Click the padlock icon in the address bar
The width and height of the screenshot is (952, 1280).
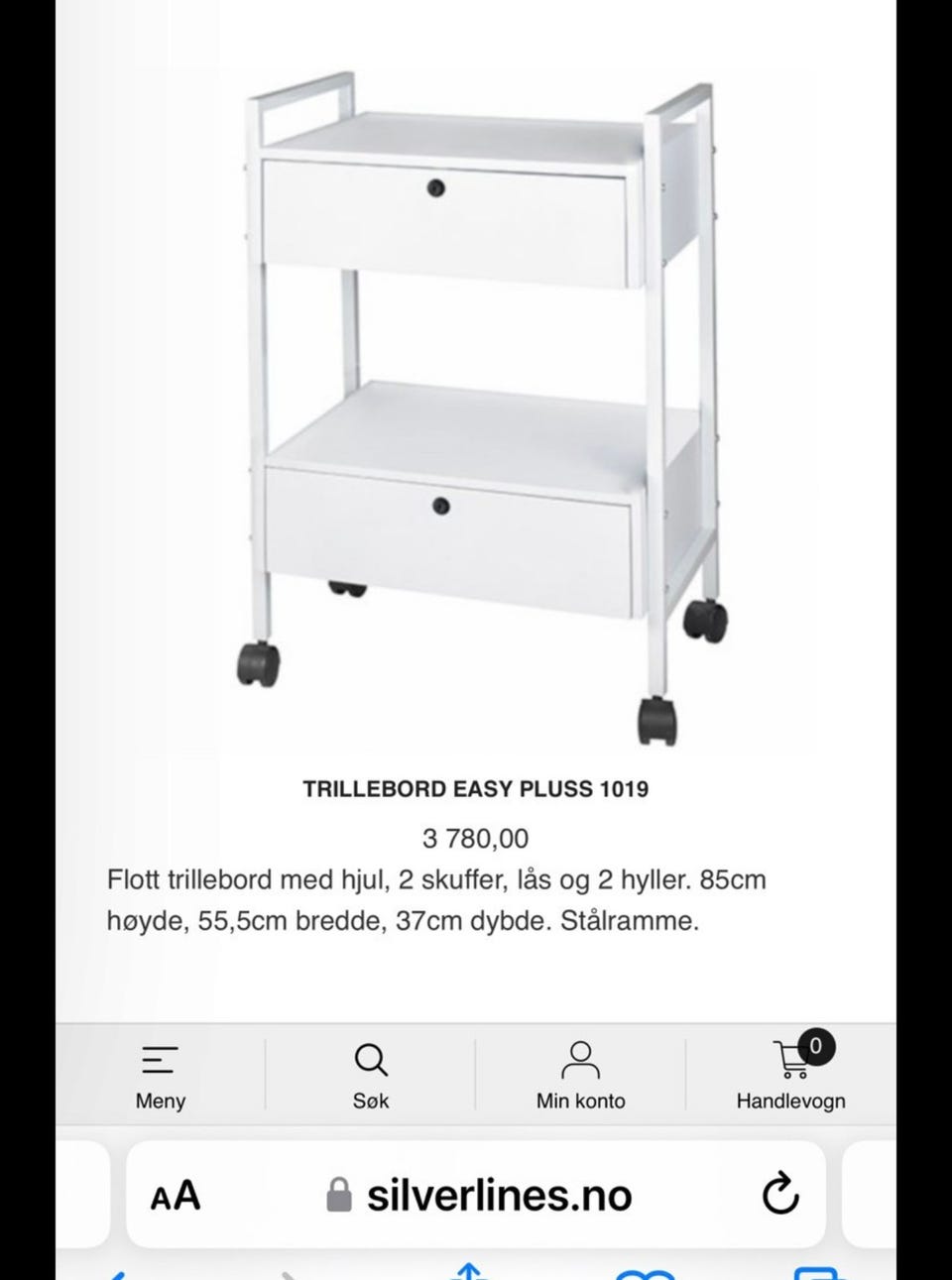point(338,1195)
